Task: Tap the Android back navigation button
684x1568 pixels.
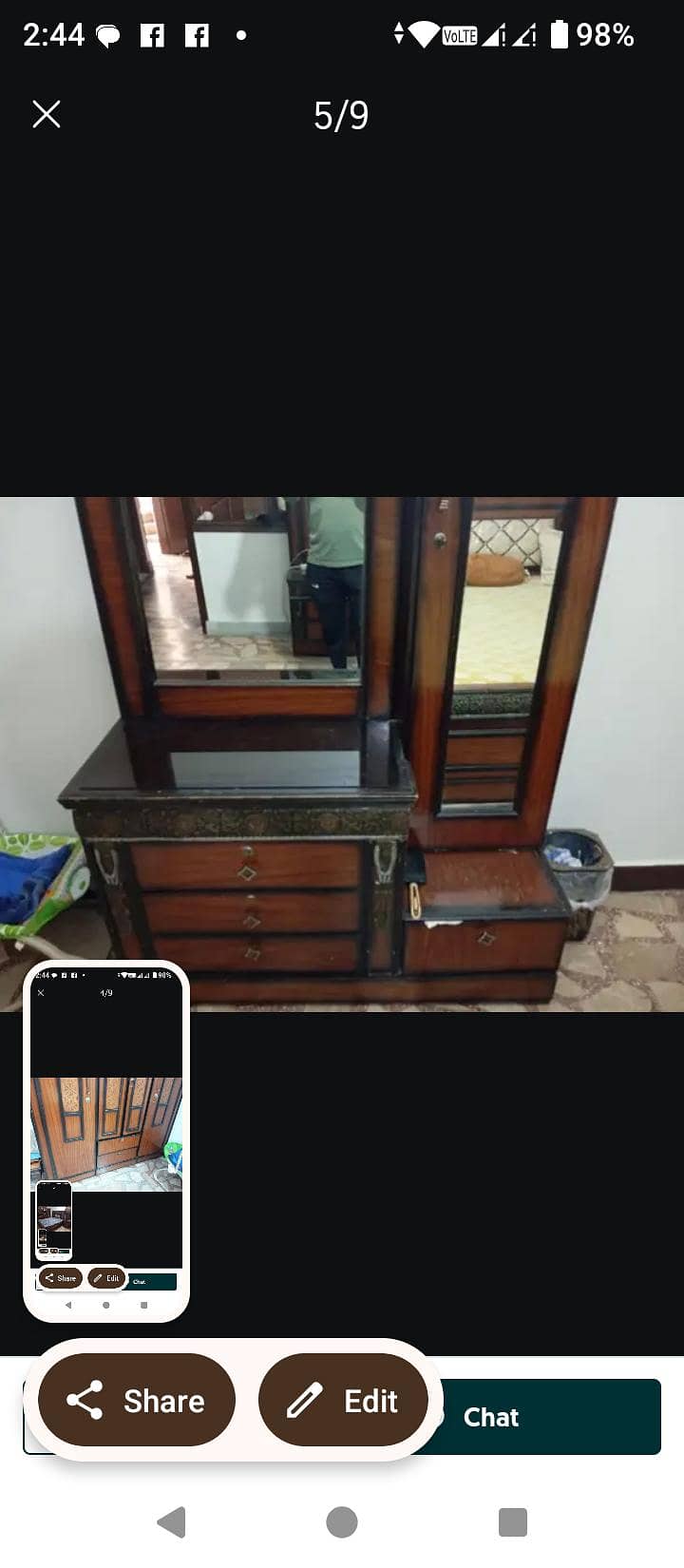Action: click(x=171, y=1522)
